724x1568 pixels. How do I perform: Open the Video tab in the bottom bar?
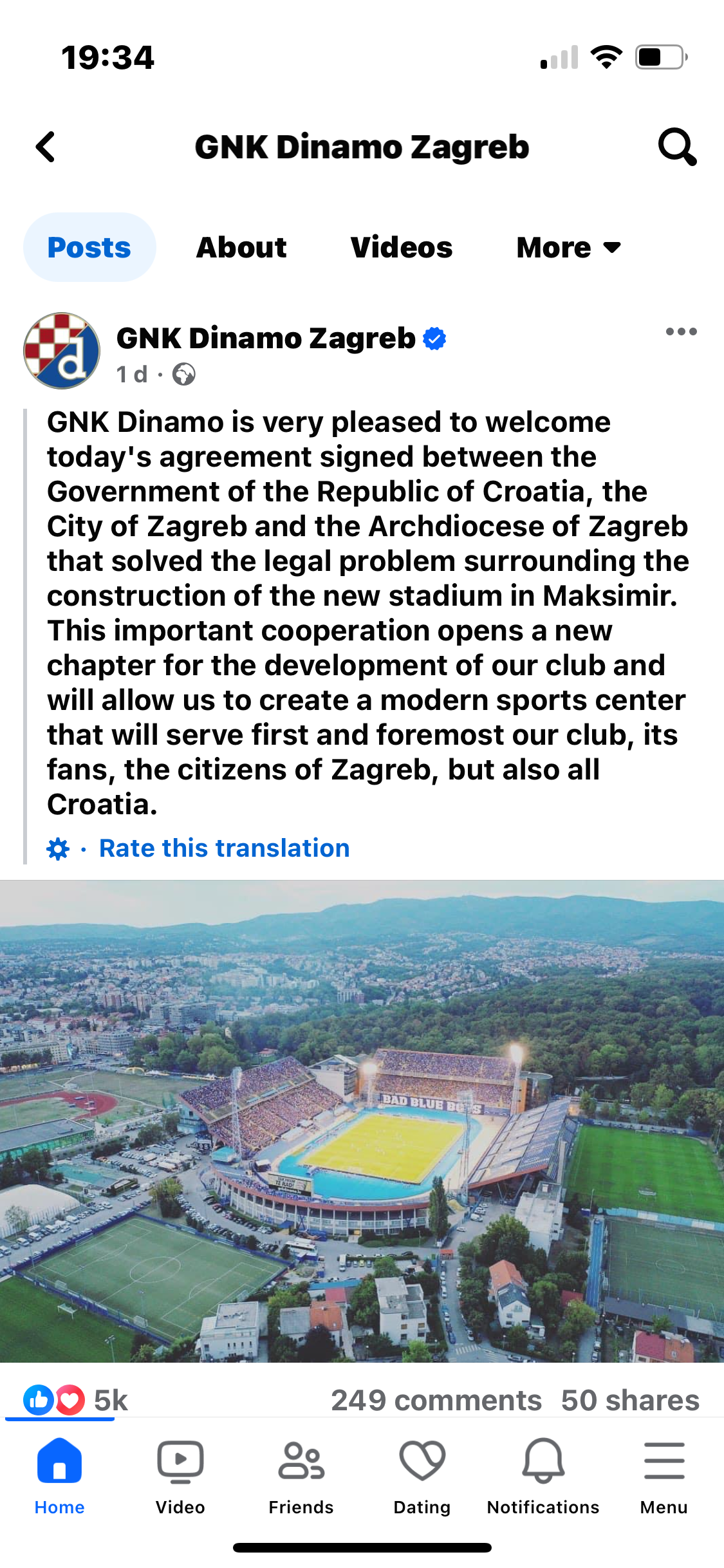click(180, 1475)
